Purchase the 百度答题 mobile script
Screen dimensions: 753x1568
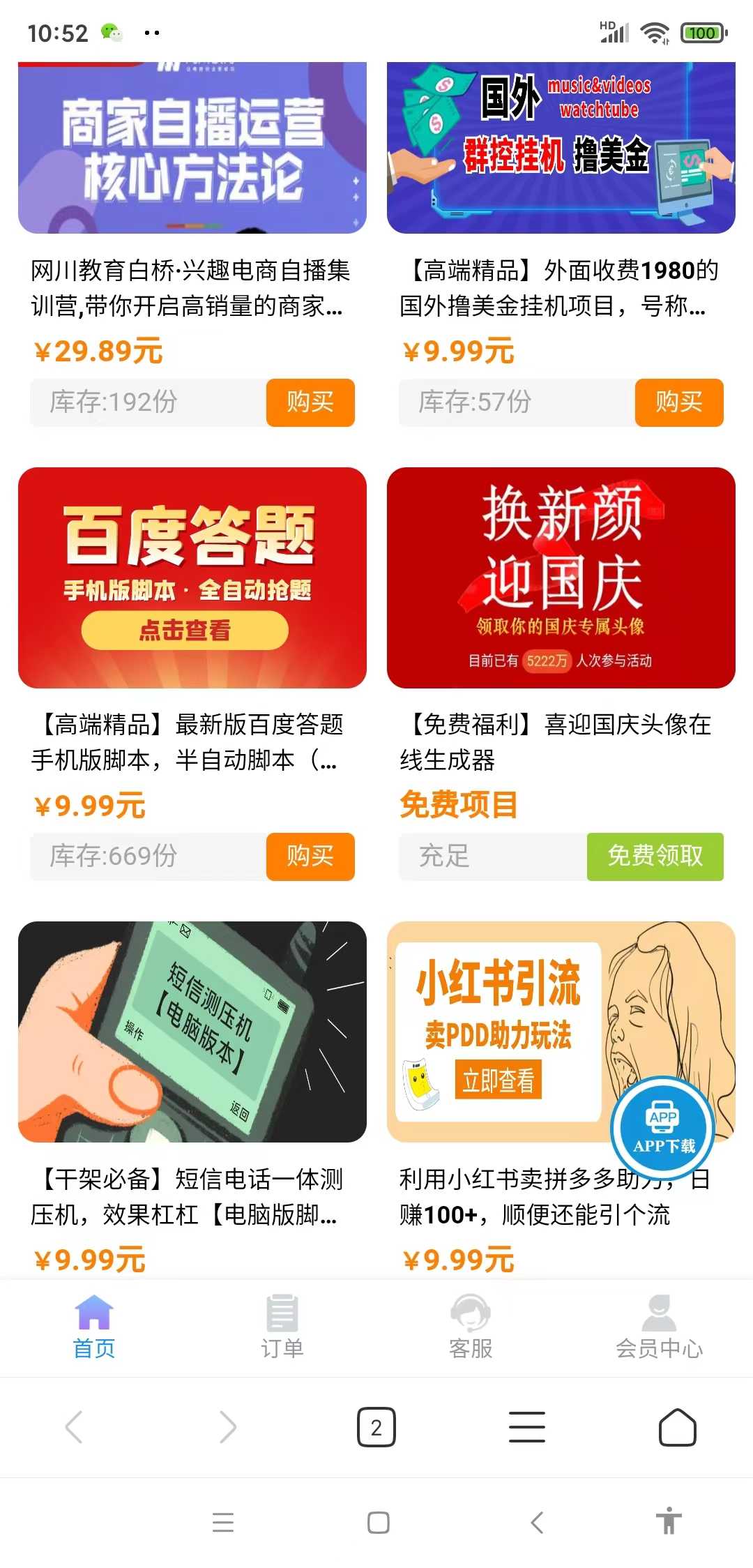click(x=310, y=857)
